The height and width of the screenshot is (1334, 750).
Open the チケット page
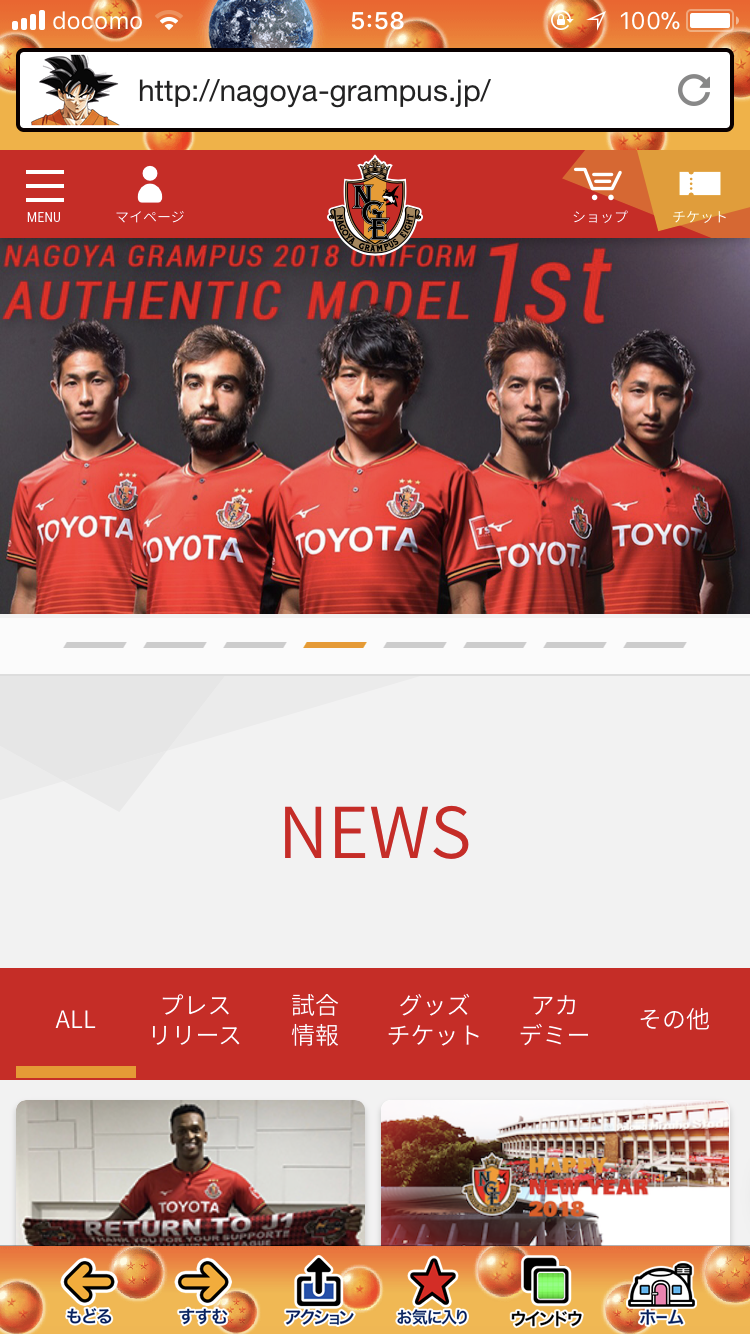[699, 195]
